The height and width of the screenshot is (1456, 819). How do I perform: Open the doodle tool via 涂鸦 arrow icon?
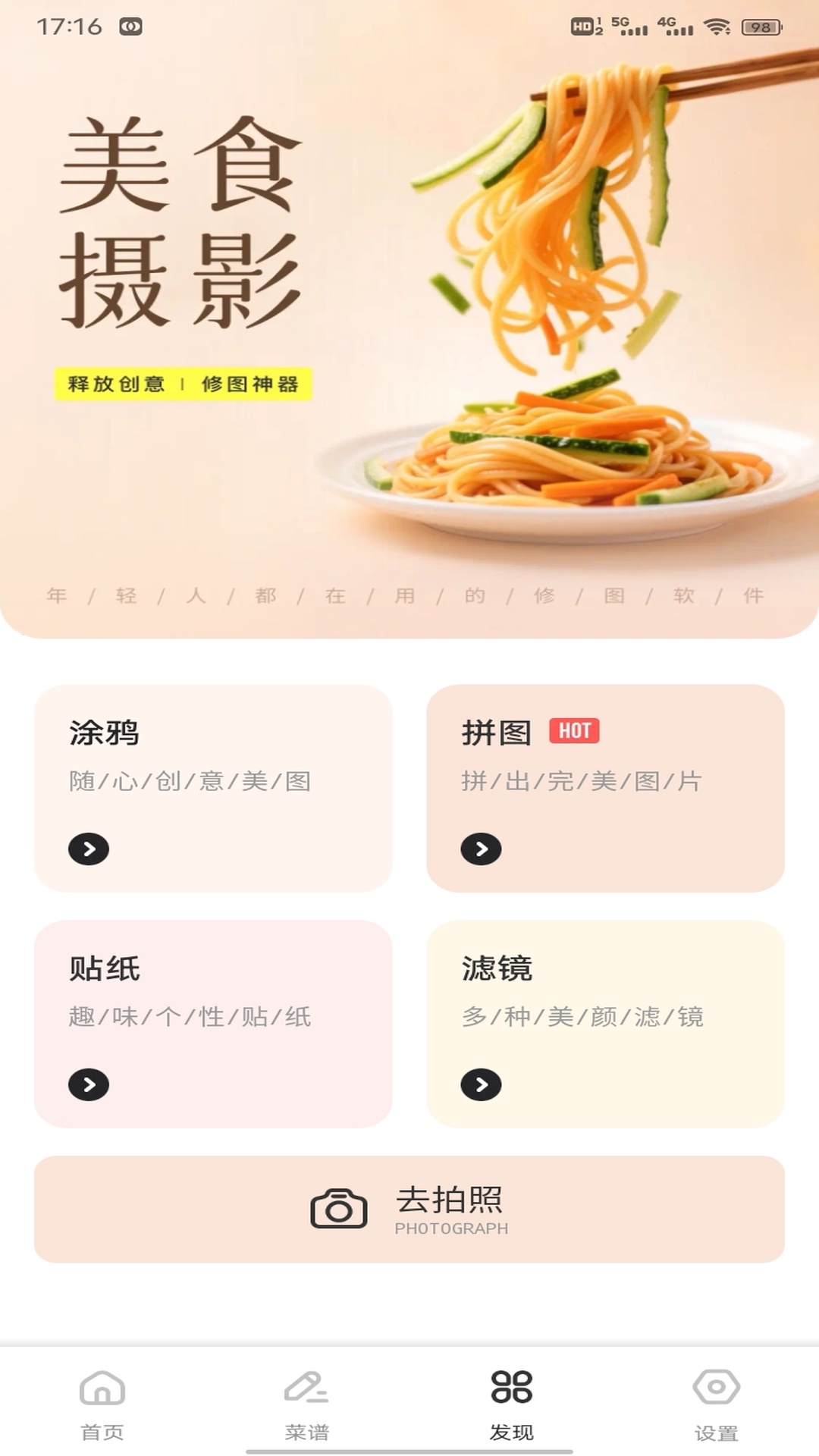pyautogui.click(x=88, y=851)
